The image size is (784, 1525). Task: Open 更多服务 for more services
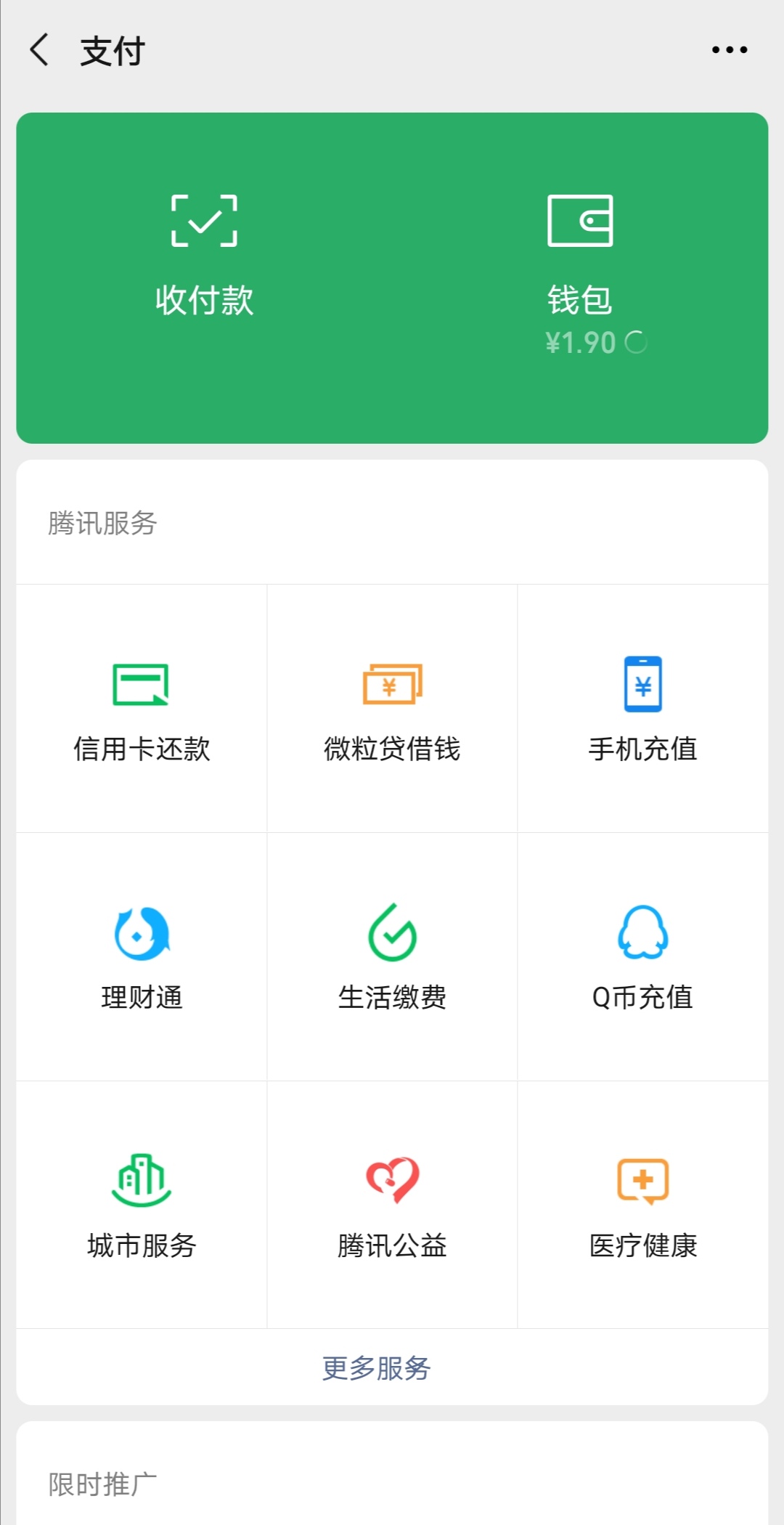(x=375, y=1368)
